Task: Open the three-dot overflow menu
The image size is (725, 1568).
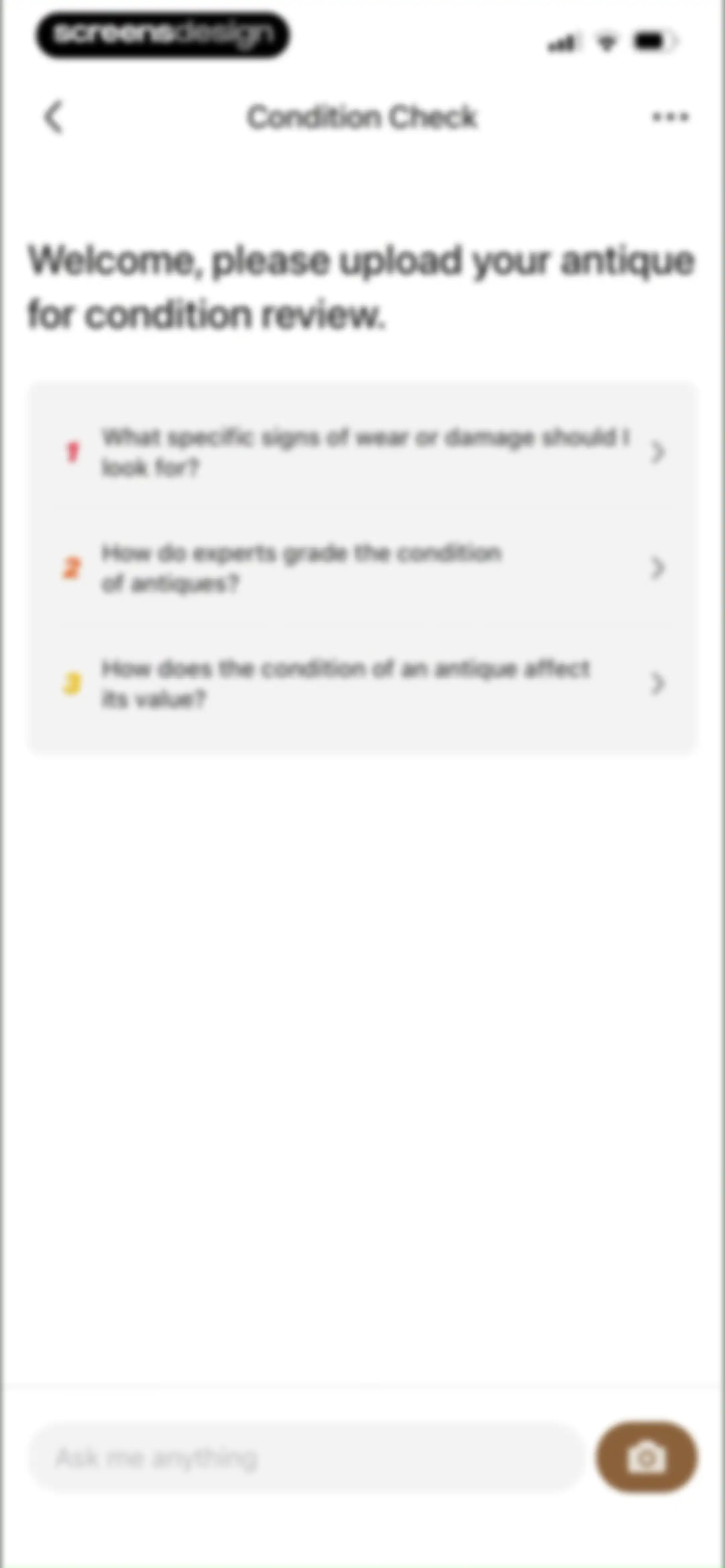Action: coord(670,116)
